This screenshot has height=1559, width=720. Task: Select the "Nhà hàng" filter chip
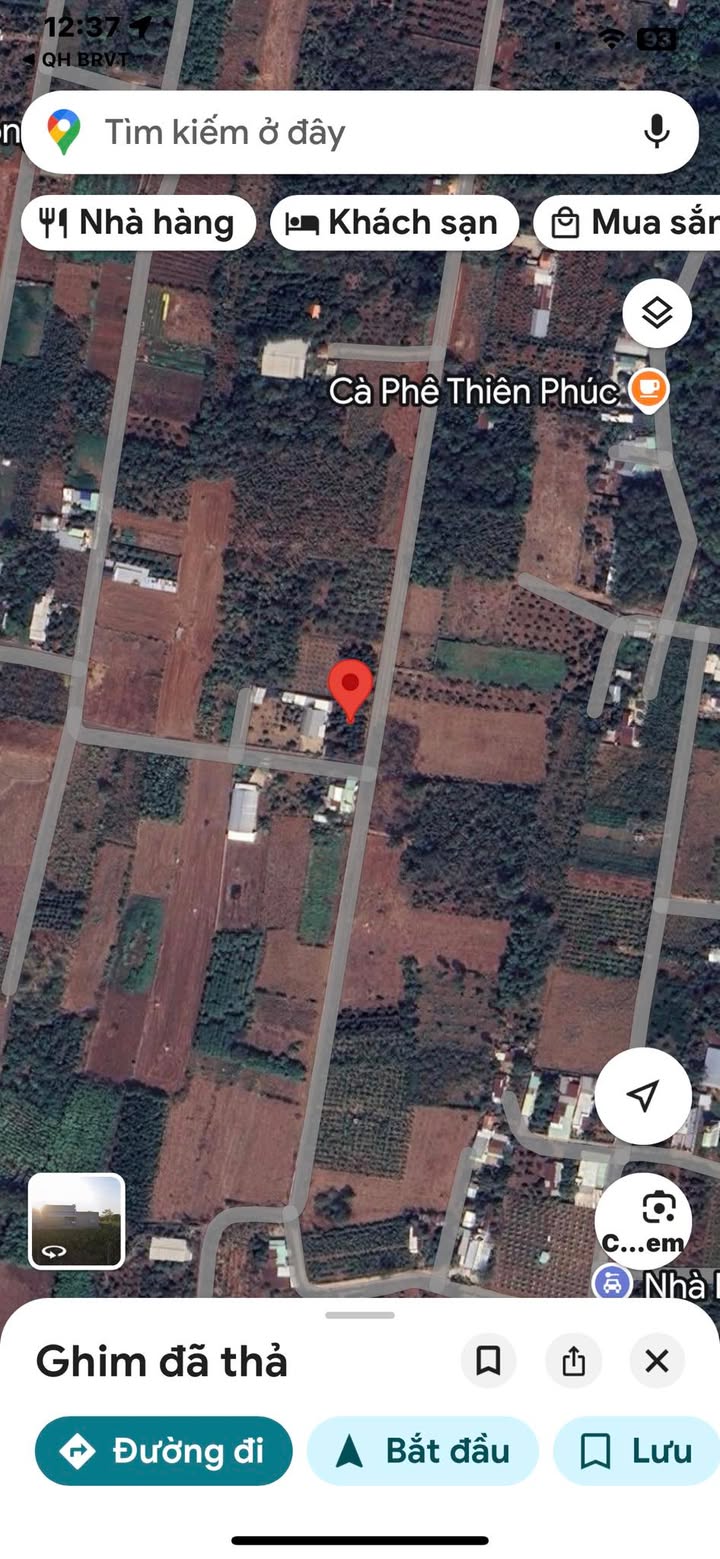138,223
